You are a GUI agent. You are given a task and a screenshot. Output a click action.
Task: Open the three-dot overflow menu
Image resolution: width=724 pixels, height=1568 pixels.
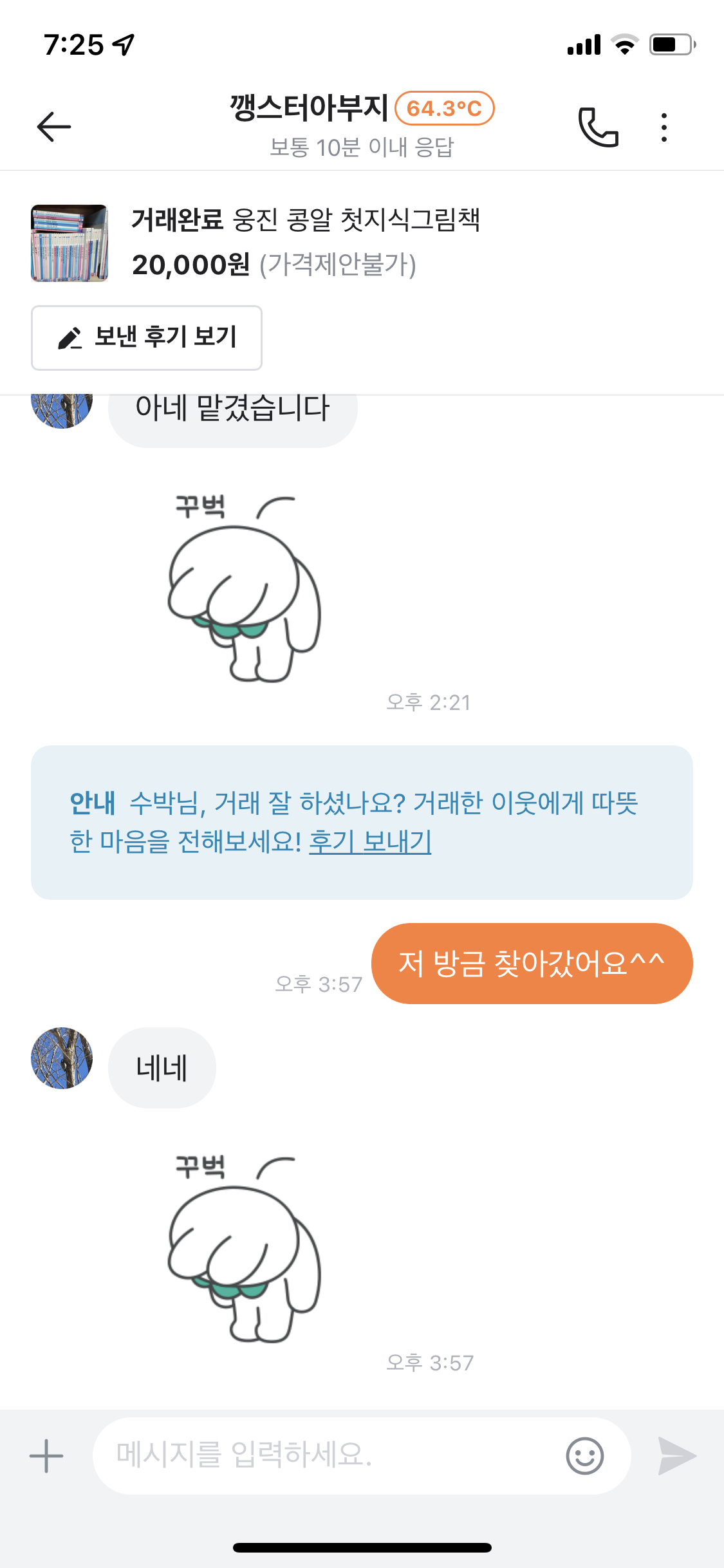pyautogui.click(x=664, y=127)
